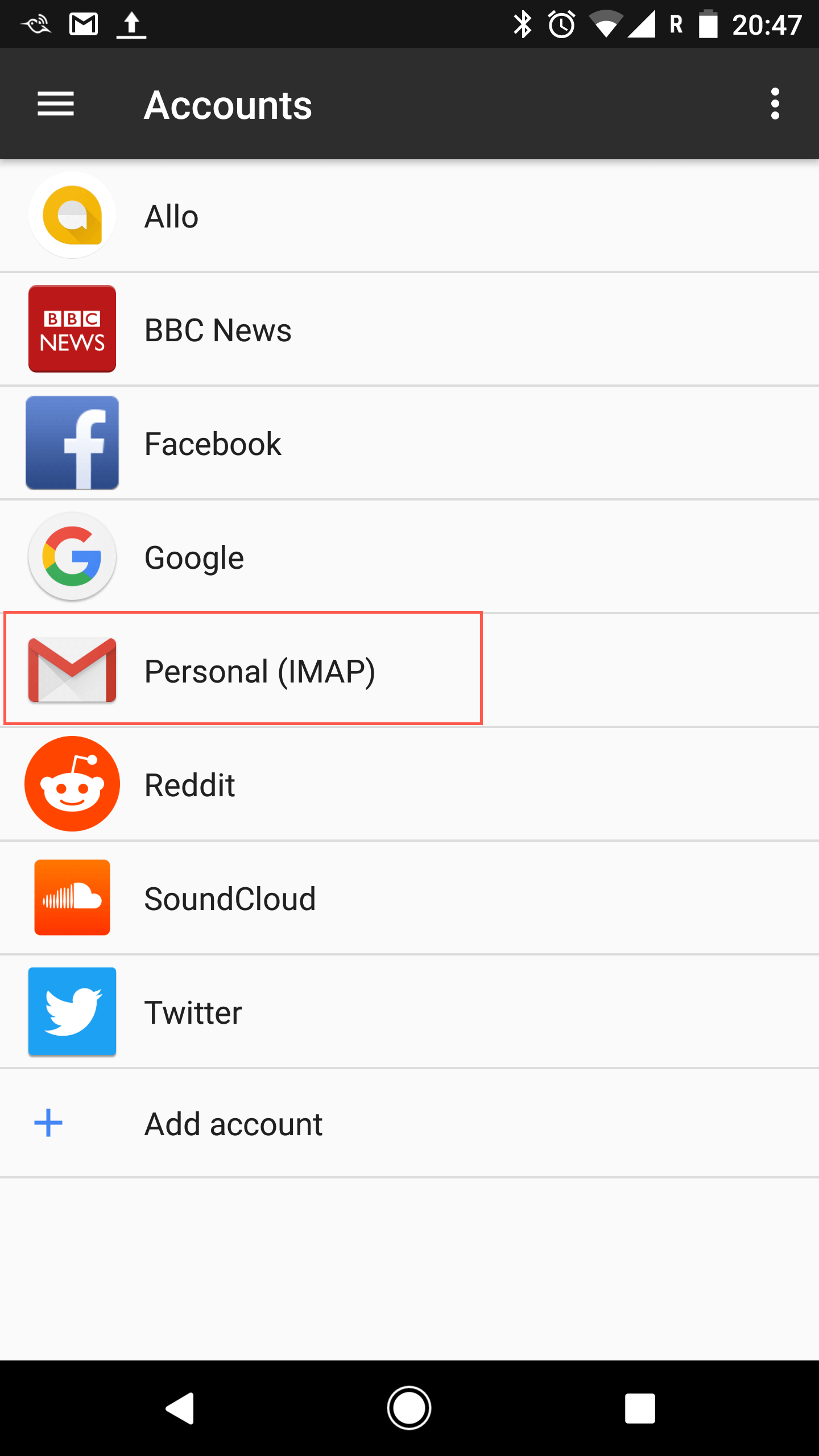Select the Twitter account
Image resolution: width=819 pixels, height=1456 pixels.
click(x=409, y=1012)
